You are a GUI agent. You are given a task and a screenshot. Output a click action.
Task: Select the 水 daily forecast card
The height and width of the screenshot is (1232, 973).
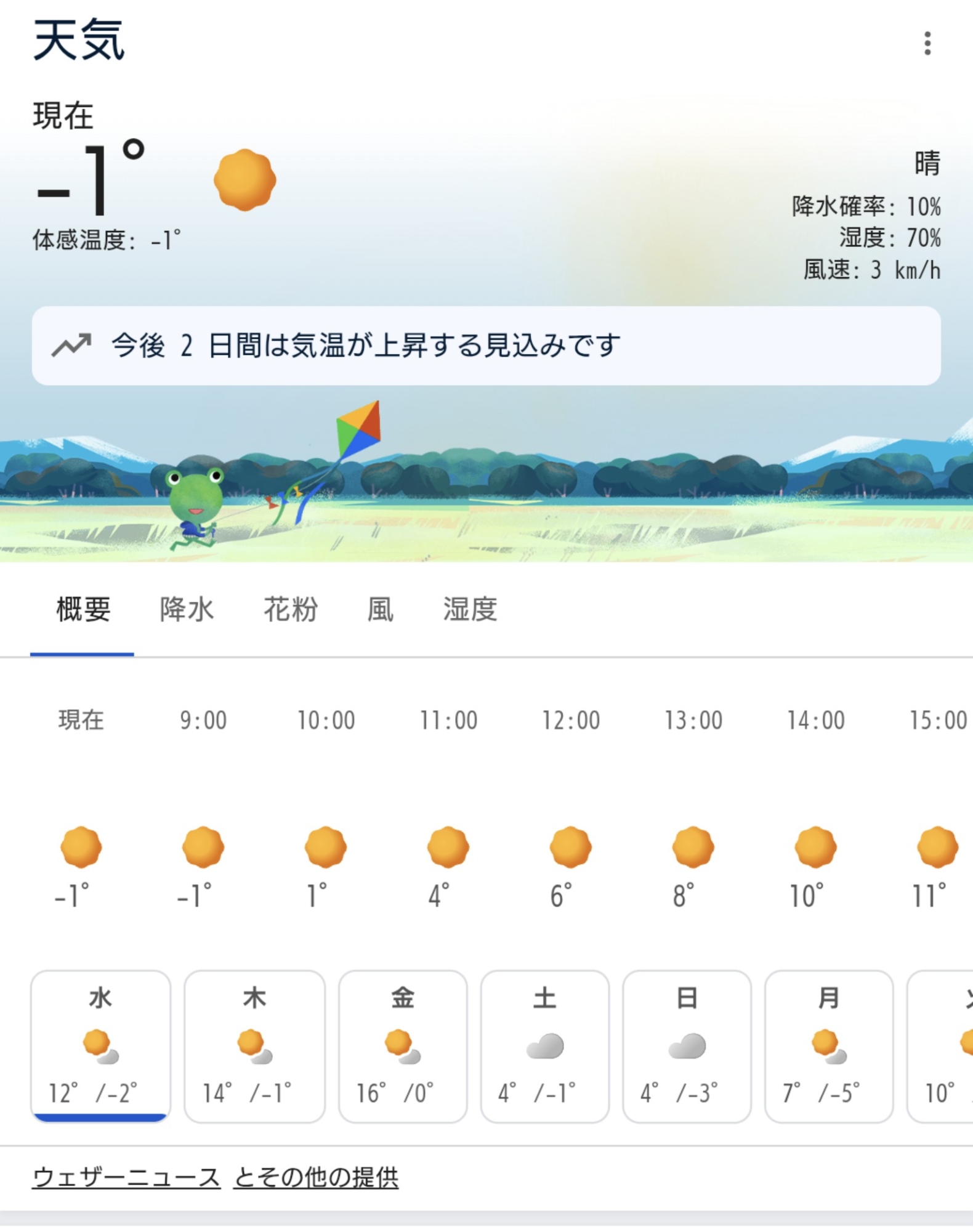click(101, 1046)
